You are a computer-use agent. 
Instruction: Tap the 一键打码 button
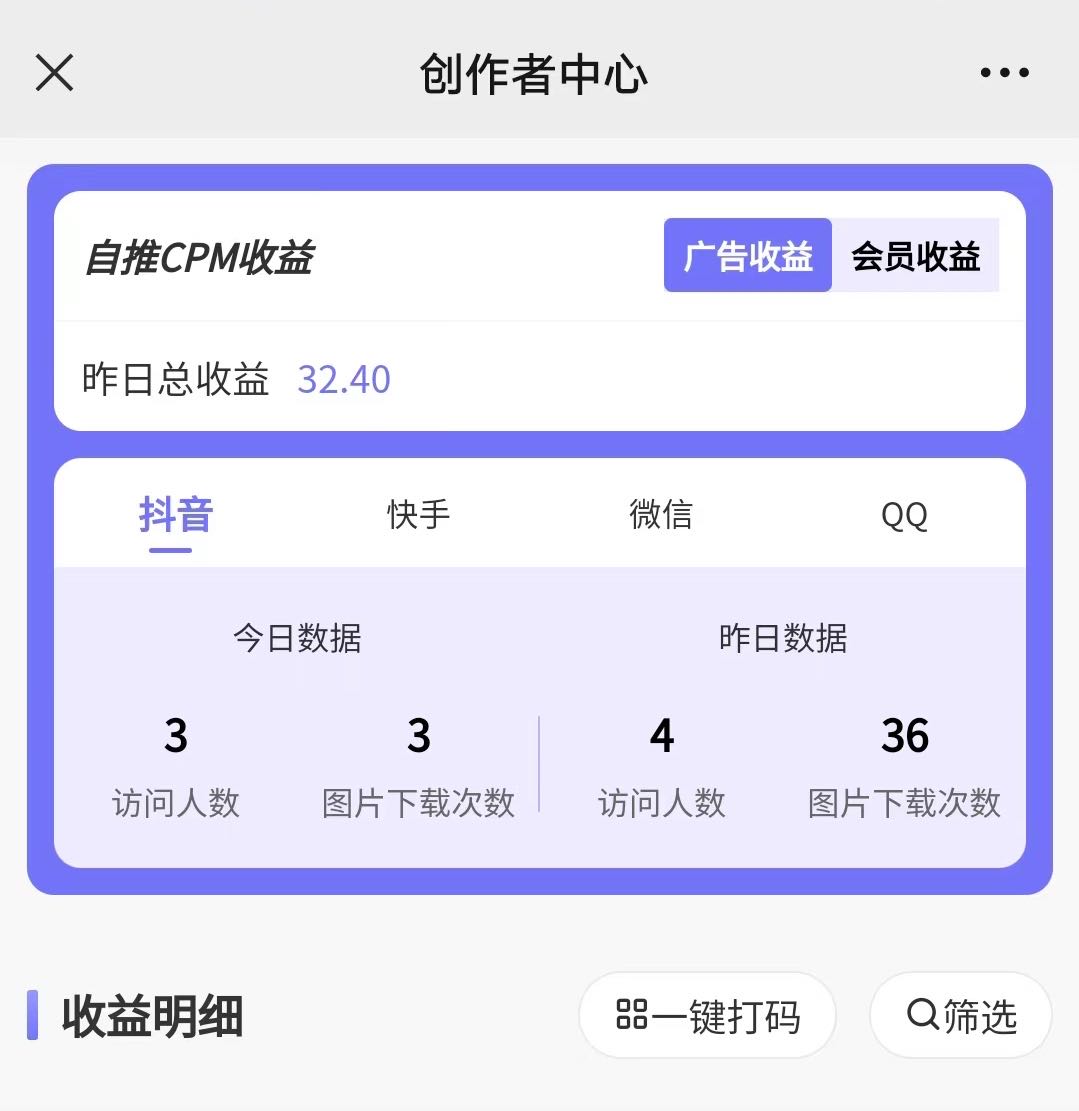click(707, 1016)
